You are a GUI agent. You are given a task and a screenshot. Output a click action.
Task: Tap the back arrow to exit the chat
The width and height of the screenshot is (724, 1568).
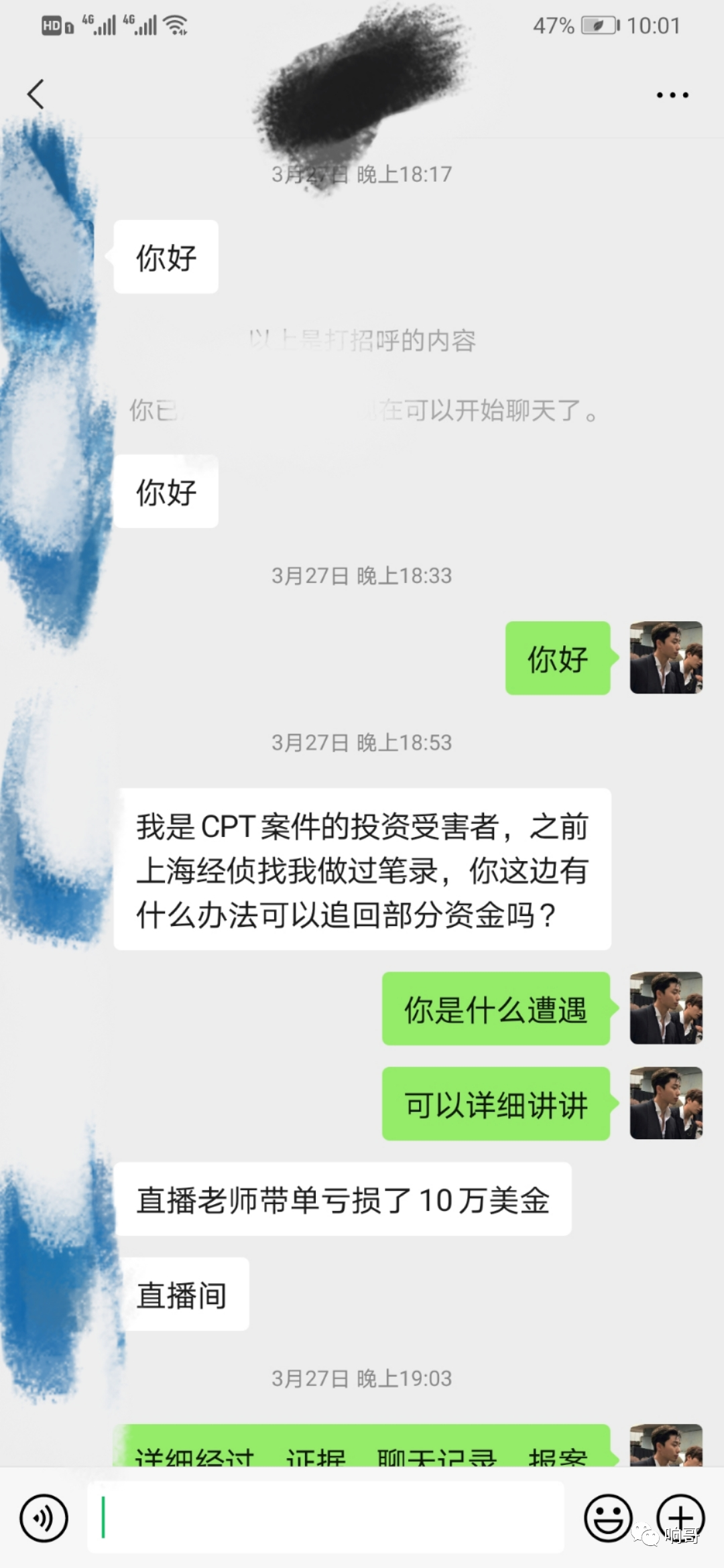coord(36,94)
